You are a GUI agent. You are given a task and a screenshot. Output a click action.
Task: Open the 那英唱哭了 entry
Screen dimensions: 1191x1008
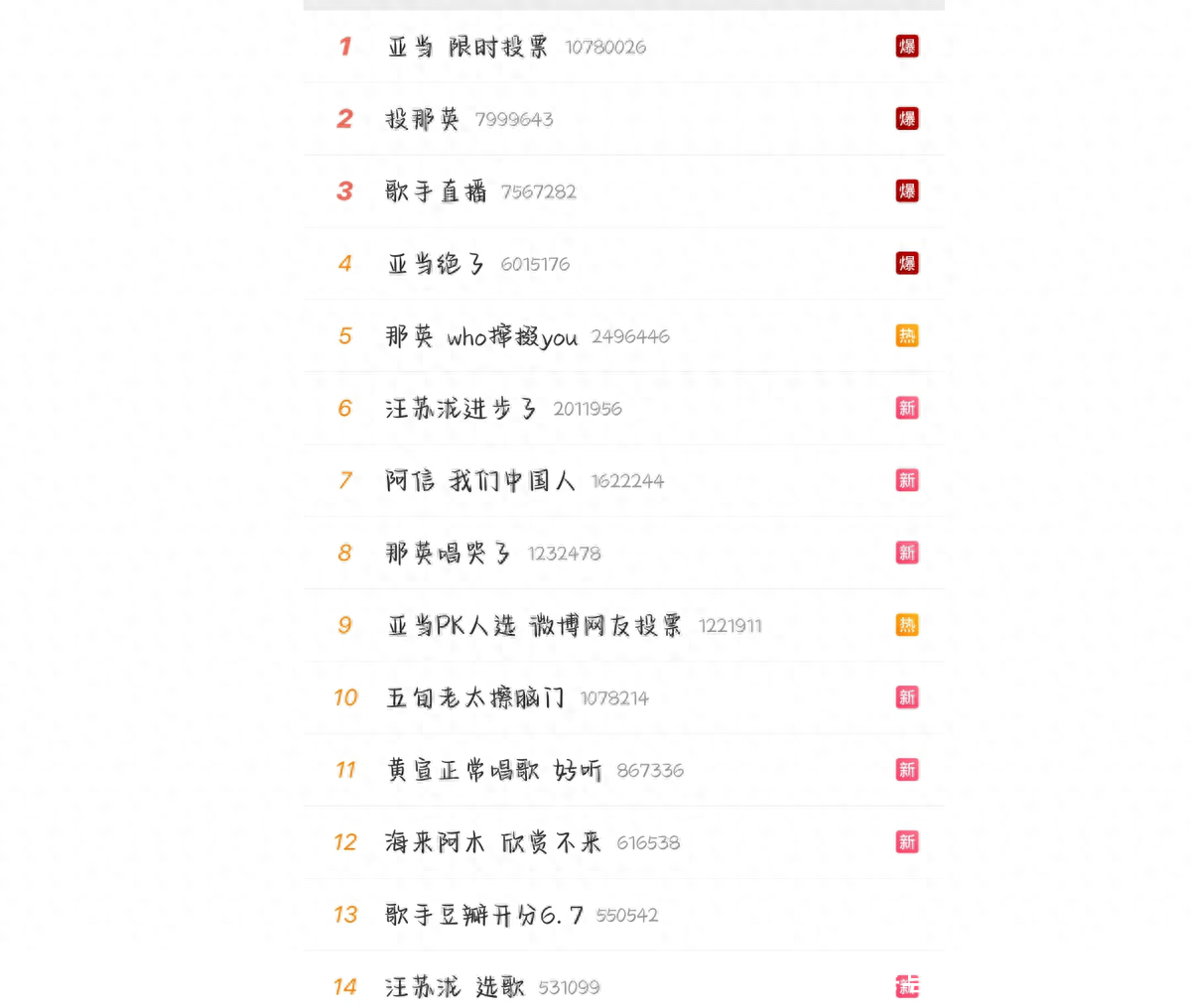[448, 554]
